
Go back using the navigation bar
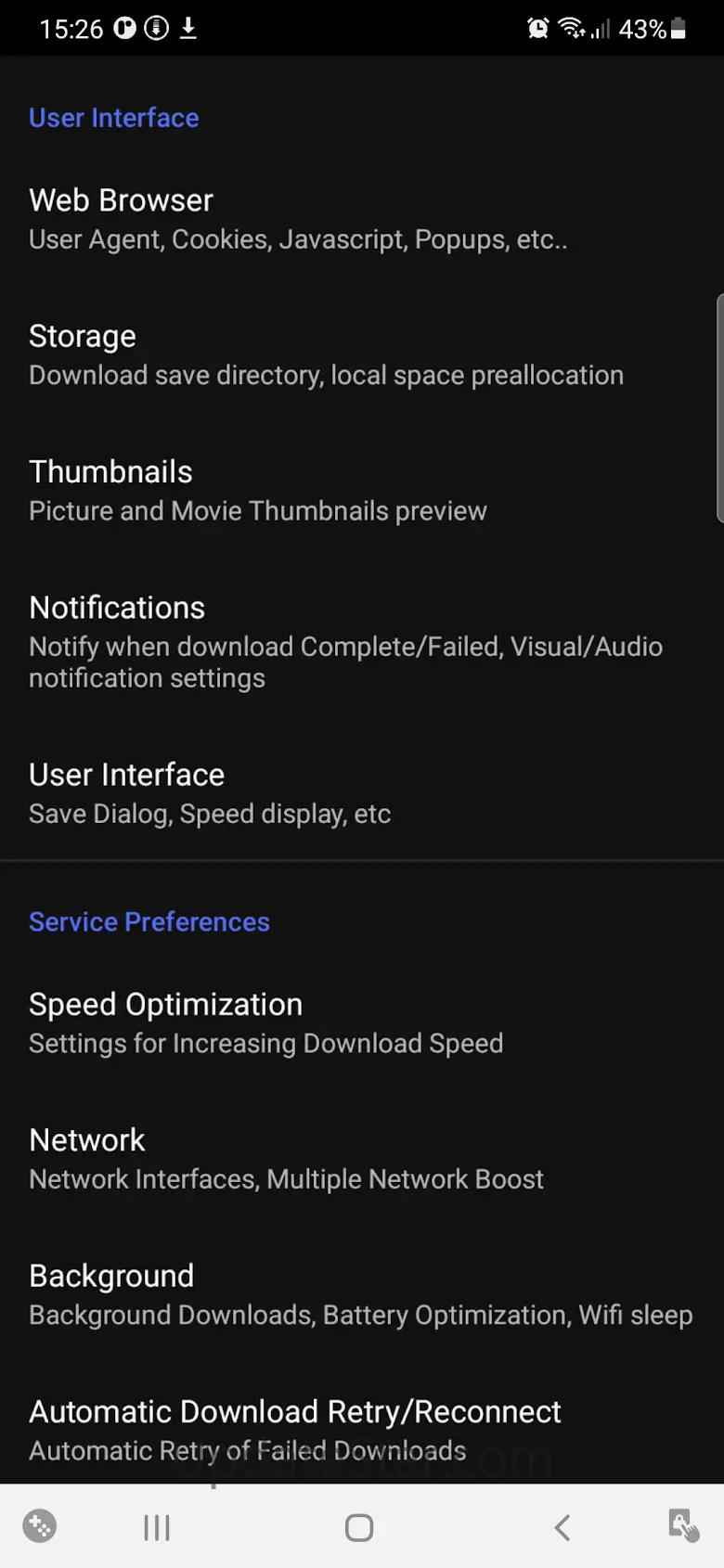point(562,1527)
